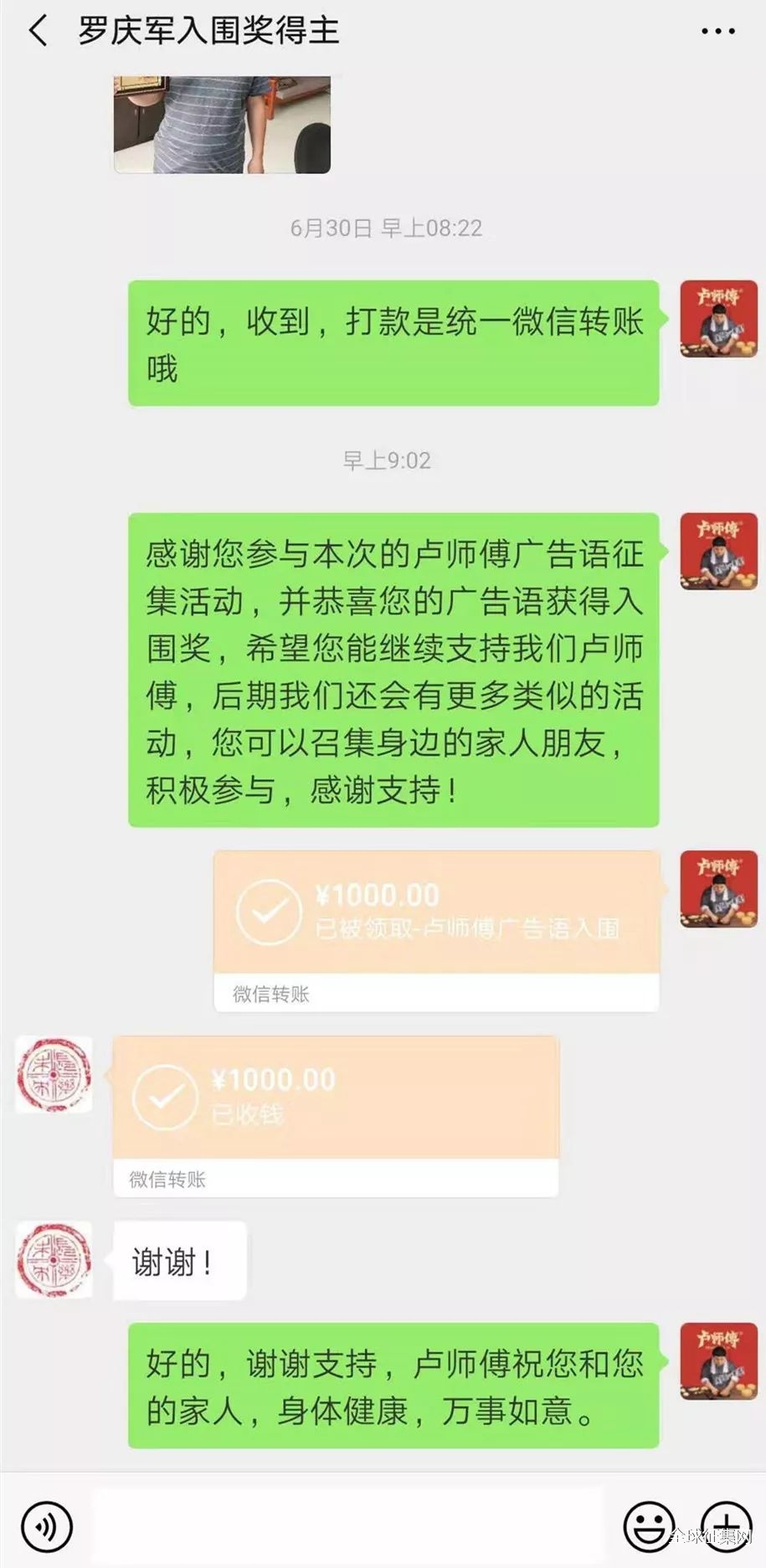Open the chat options menu

coord(717,32)
